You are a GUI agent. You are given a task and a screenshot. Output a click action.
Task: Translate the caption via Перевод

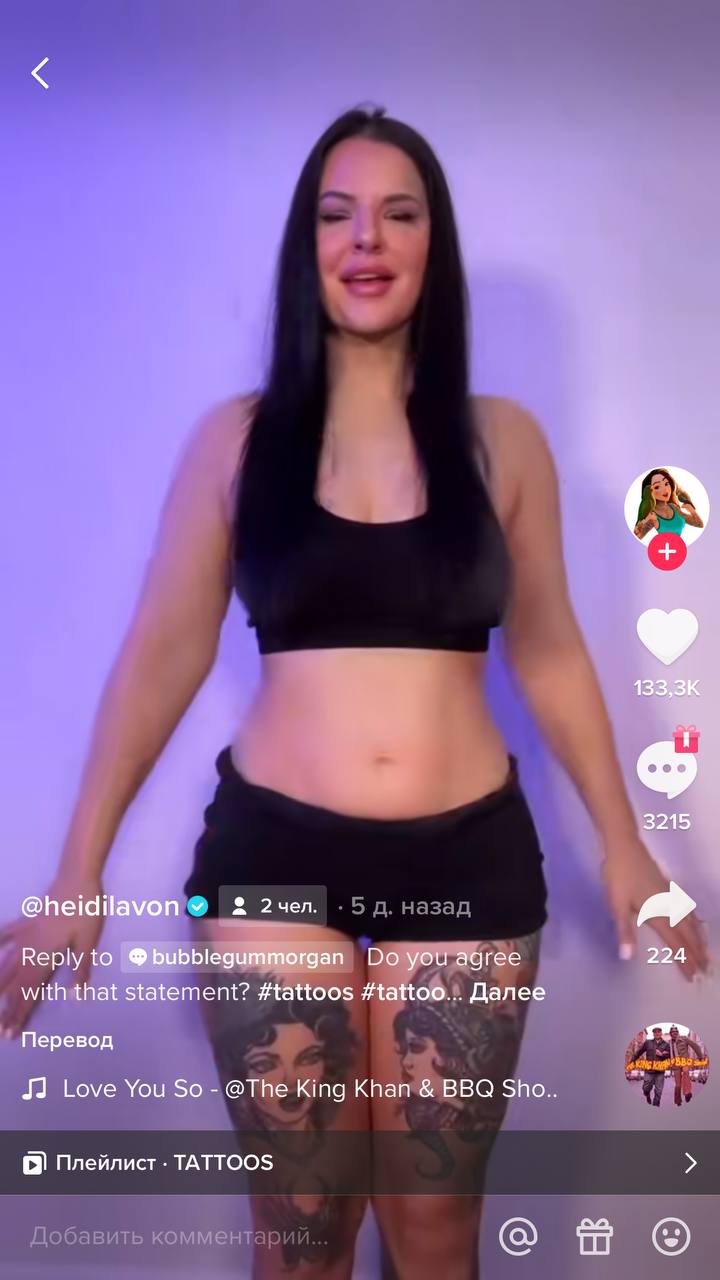pyautogui.click(x=67, y=1040)
